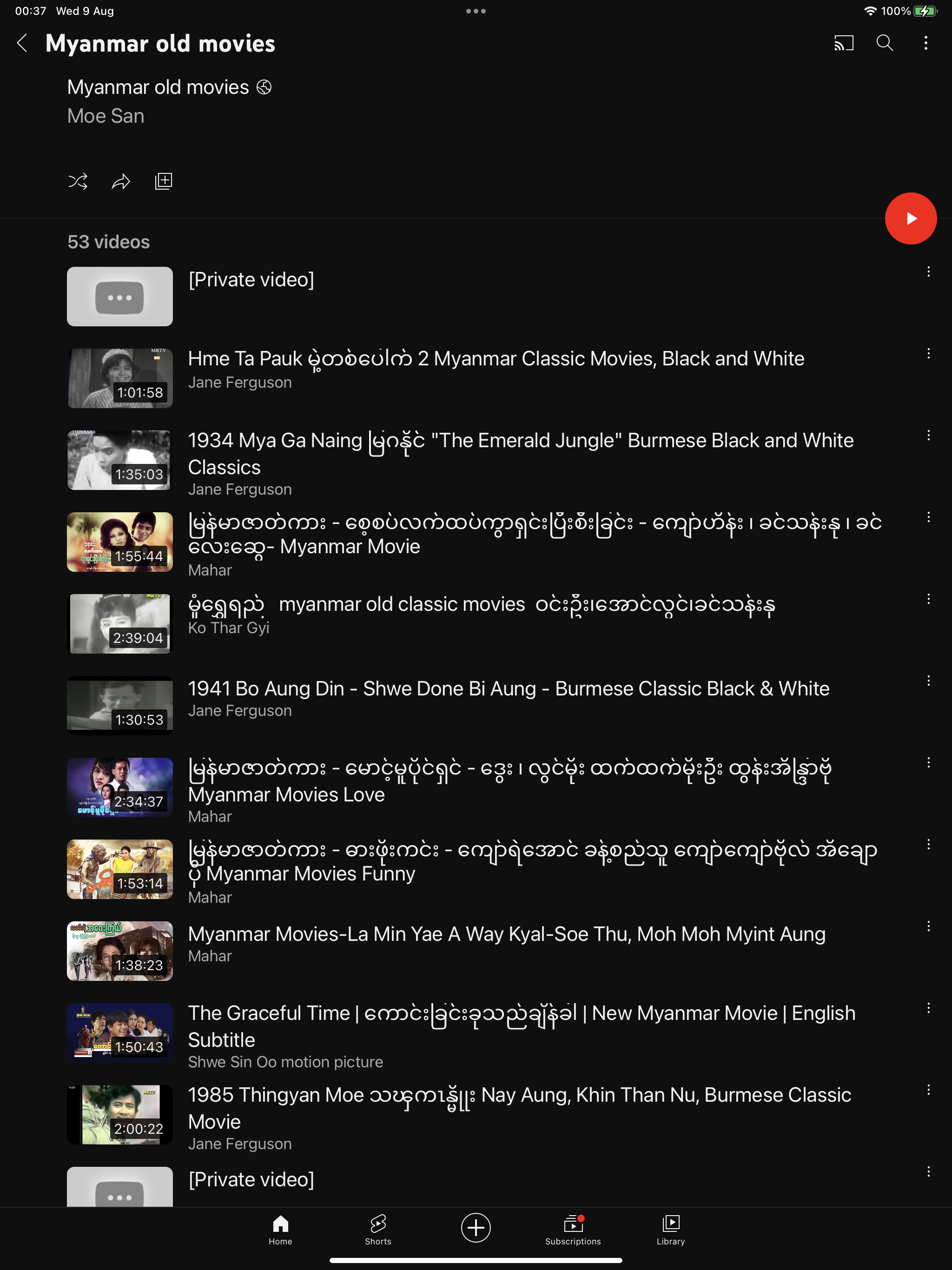This screenshot has height=1270, width=952.
Task: Open Moe San's channel
Action: click(x=106, y=116)
